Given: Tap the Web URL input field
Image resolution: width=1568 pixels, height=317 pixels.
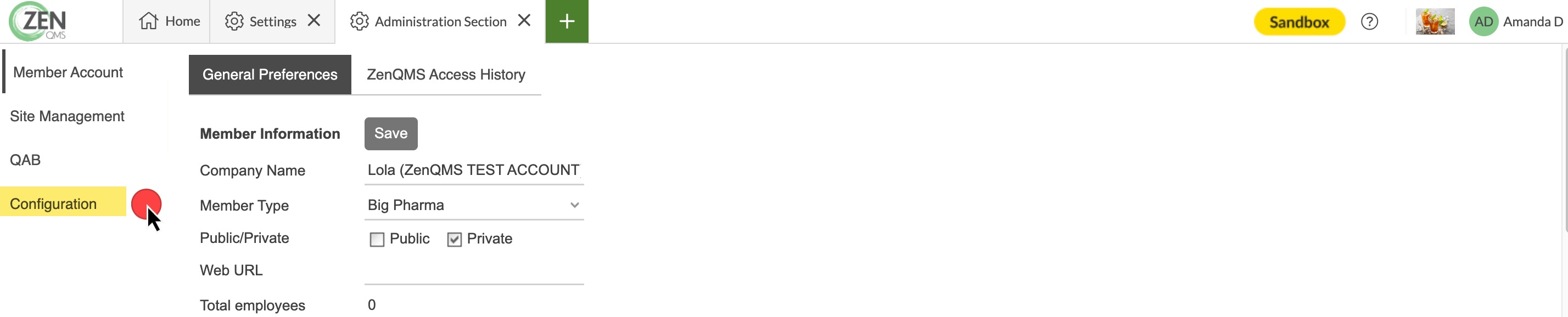Looking at the screenshot, I should 474,272.
